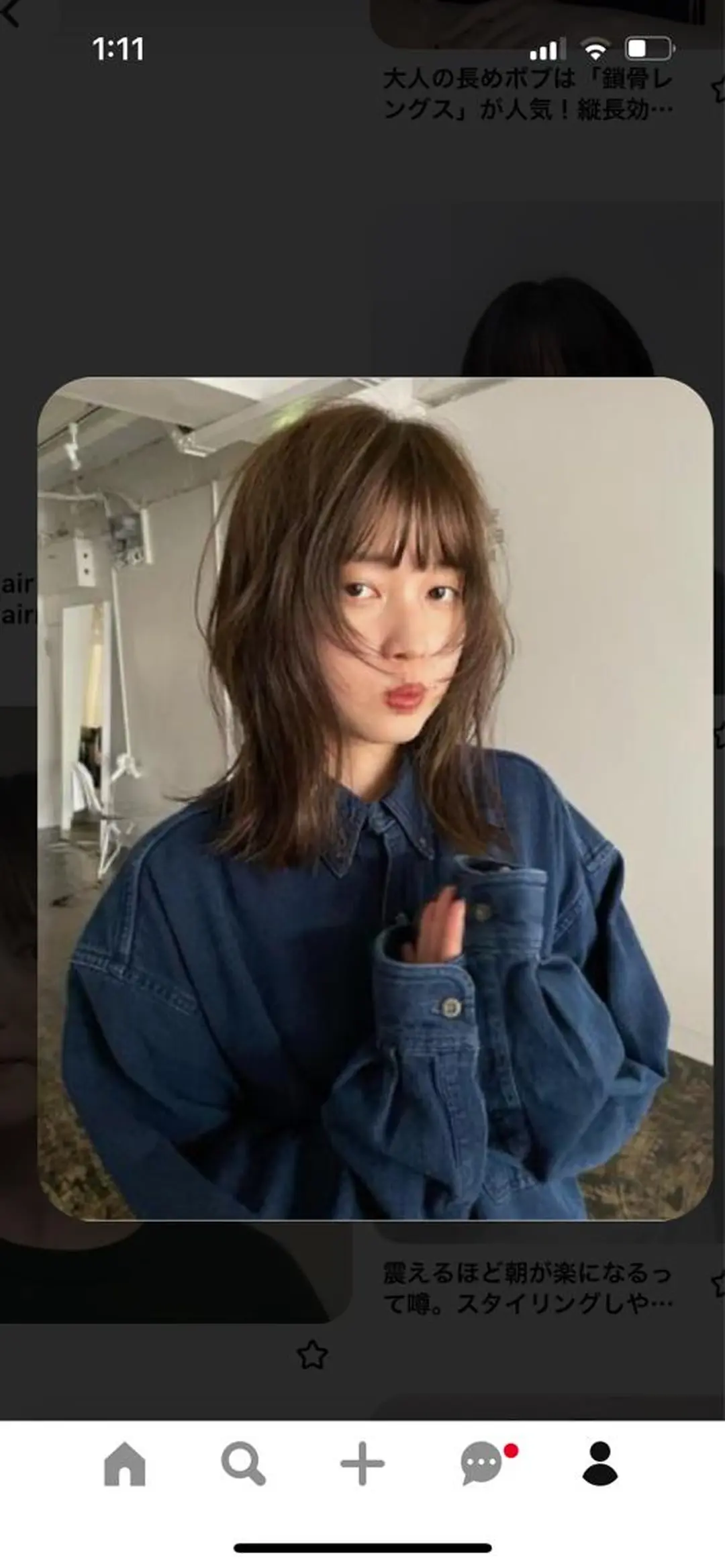
Task: Create a new pin with plus
Action: click(362, 1463)
